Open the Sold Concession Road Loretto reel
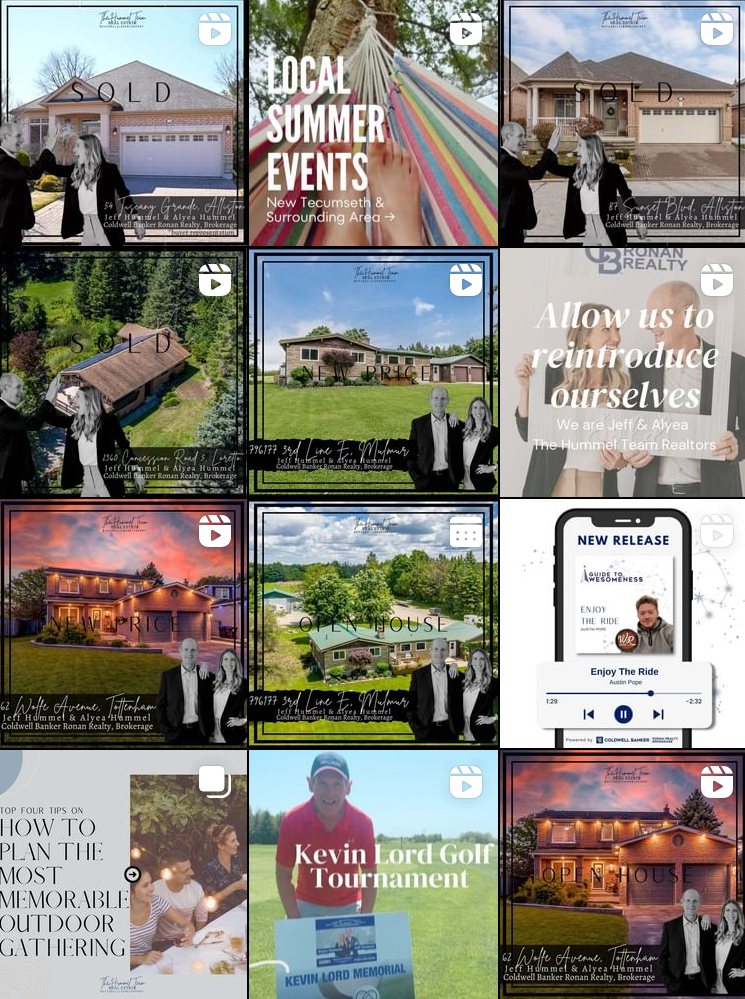 pyautogui.click(x=122, y=372)
